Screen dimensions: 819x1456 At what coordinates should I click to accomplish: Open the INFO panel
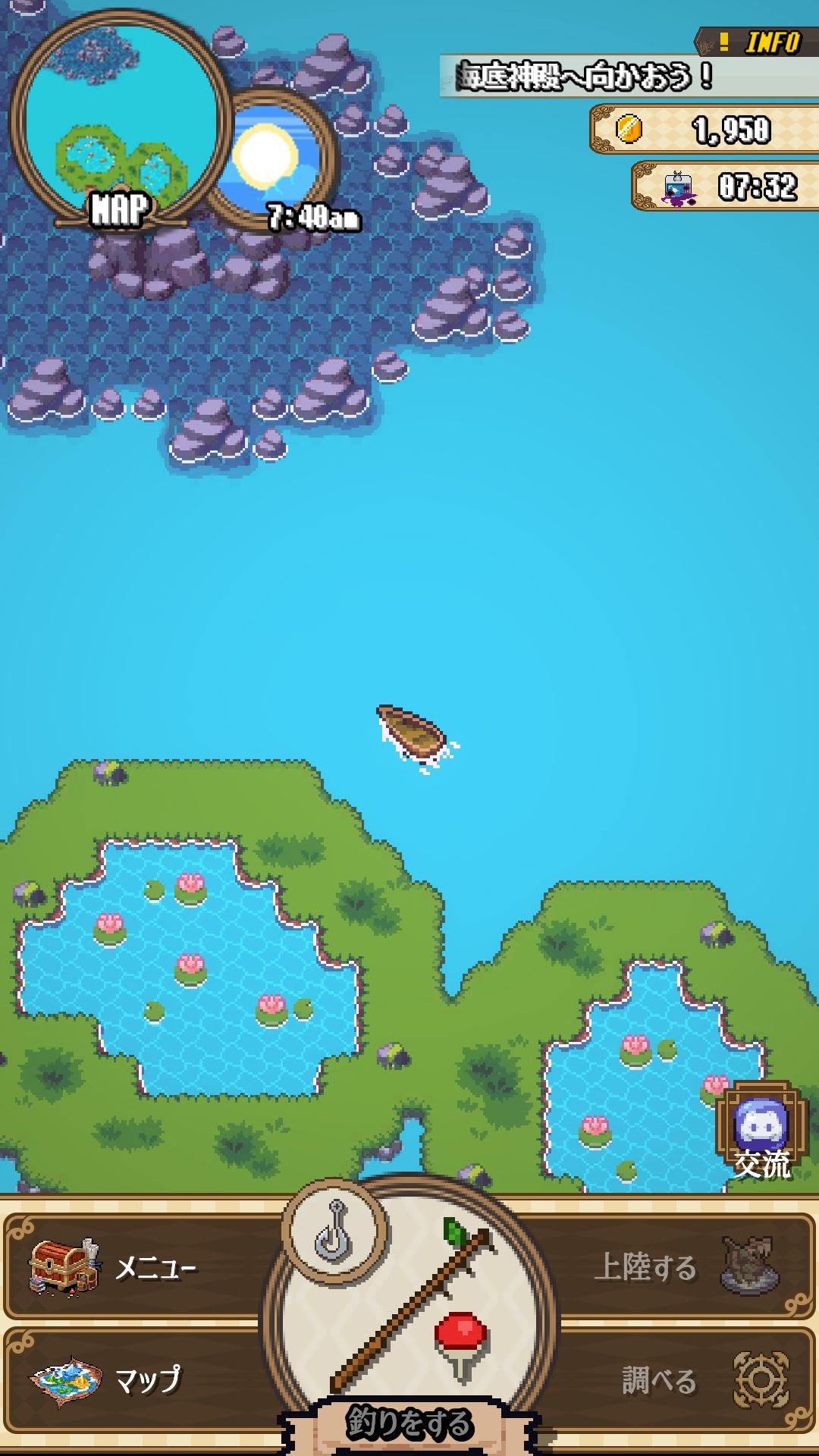coord(756,42)
